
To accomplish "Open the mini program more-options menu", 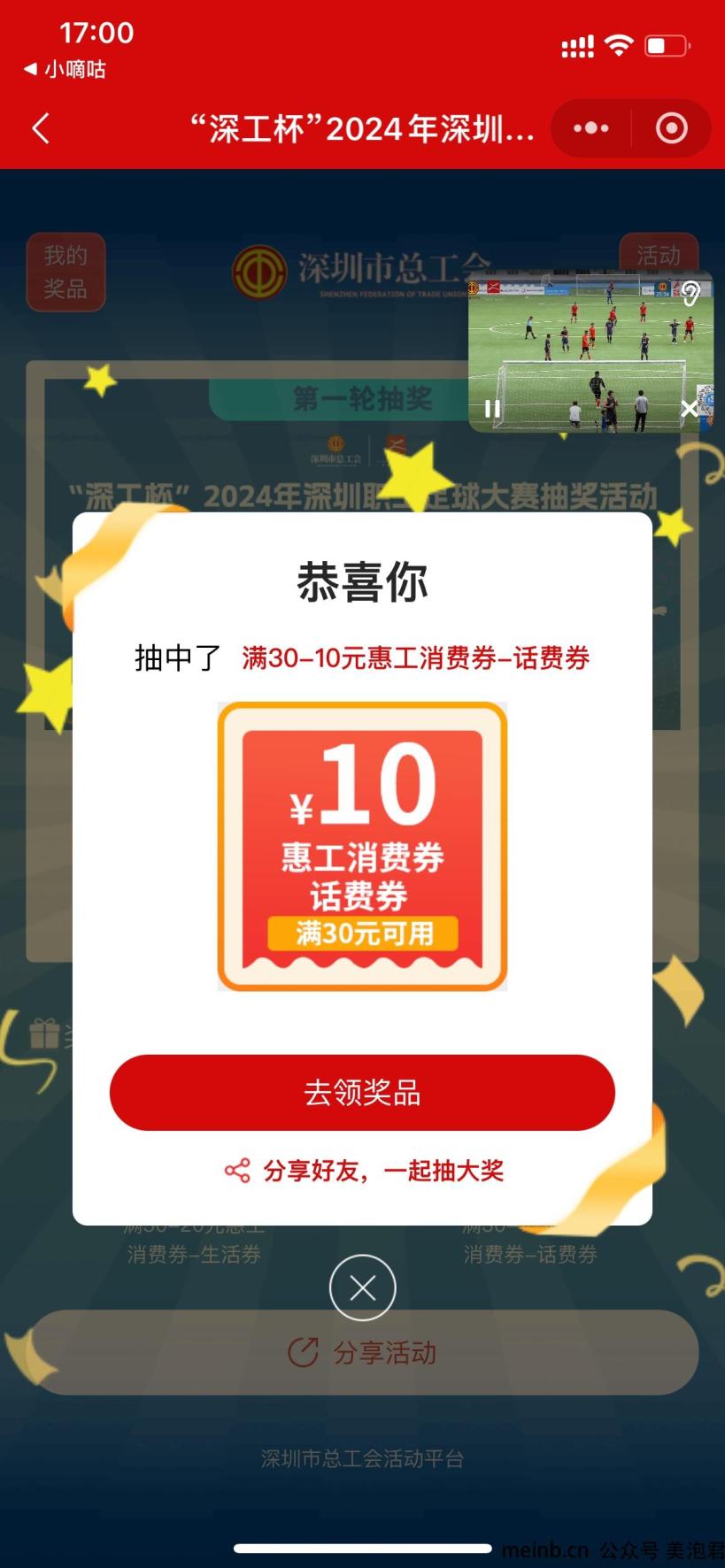I will 590,129.
